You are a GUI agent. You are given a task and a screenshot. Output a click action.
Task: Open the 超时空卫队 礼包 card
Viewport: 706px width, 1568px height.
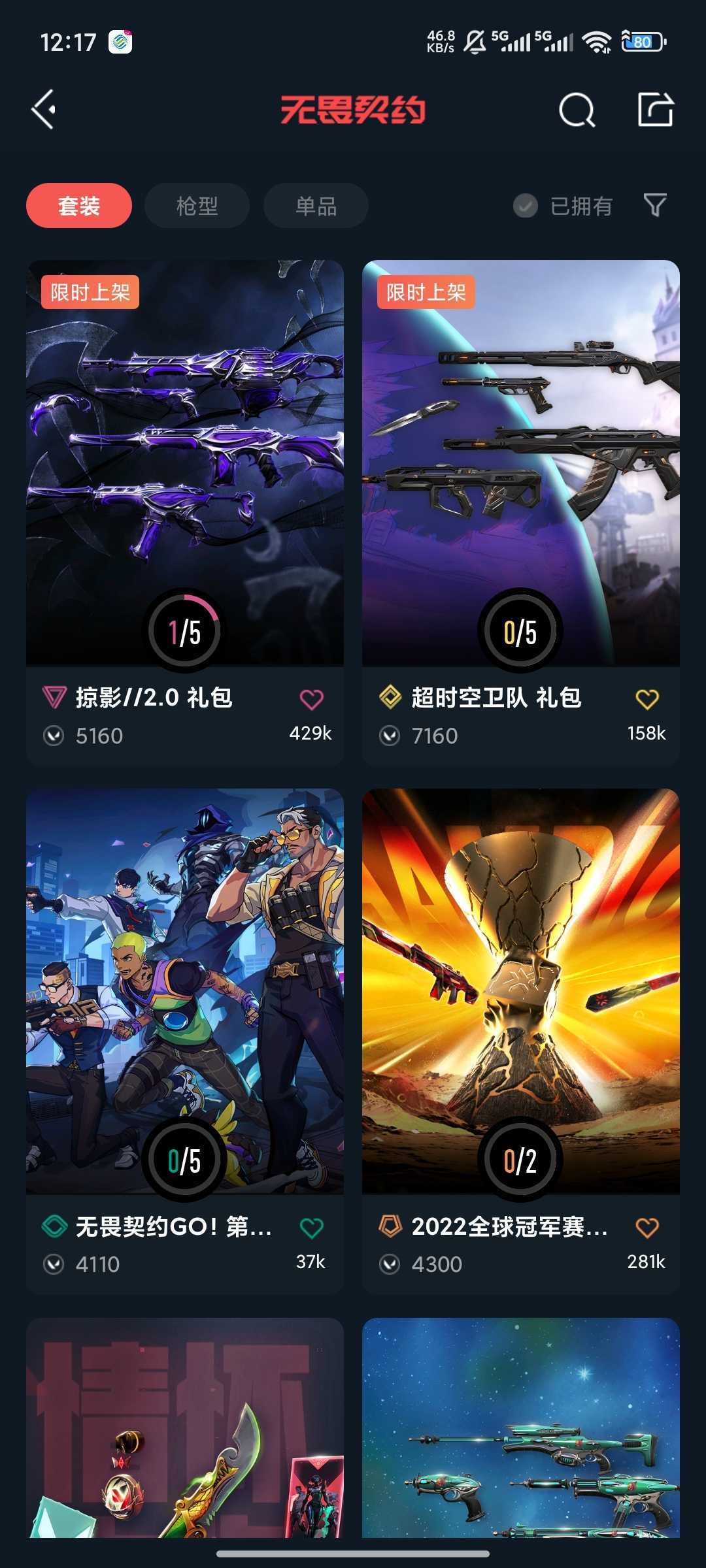(x=521, y=513)
